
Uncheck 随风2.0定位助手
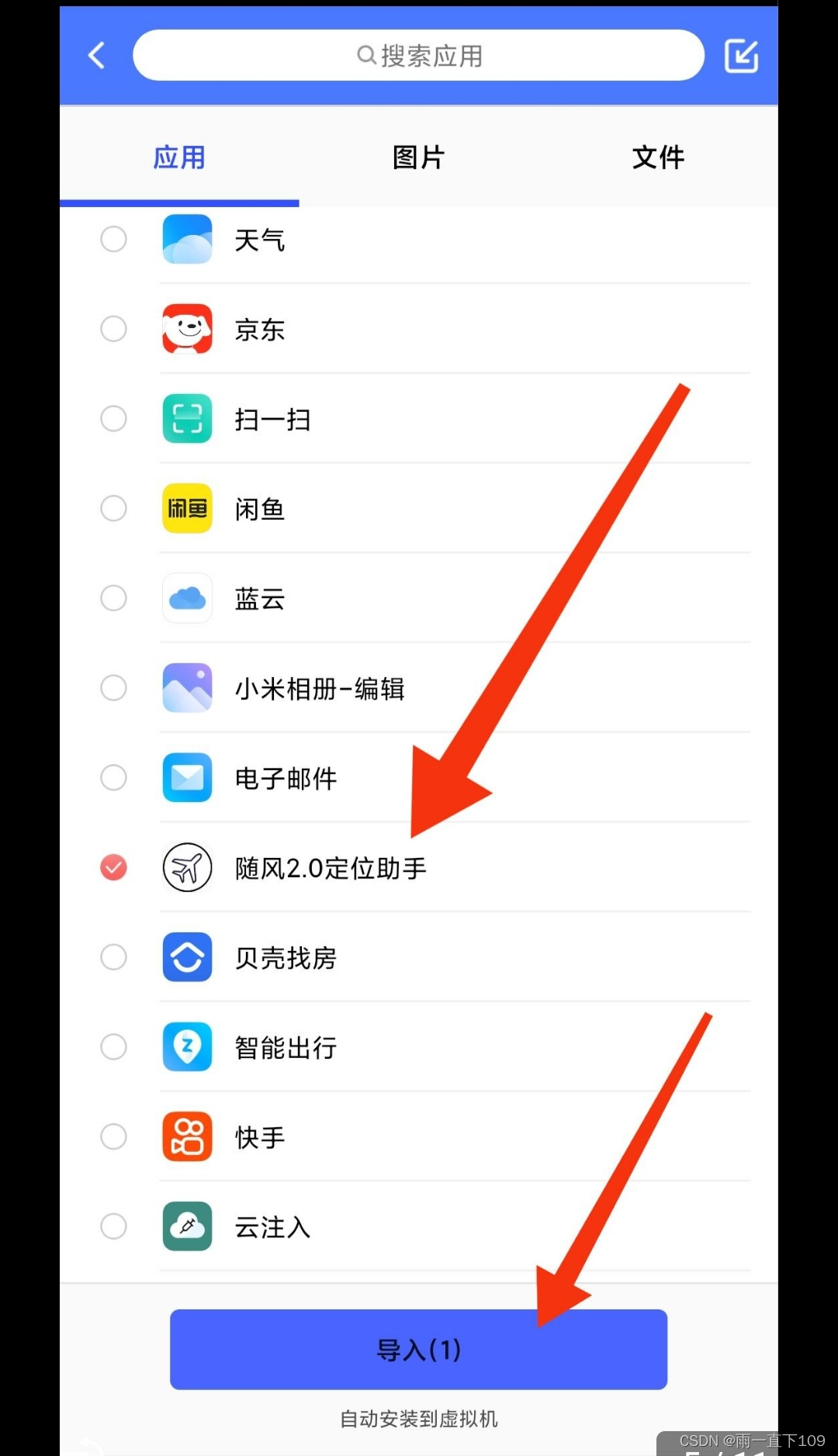[x=114, y=867]
